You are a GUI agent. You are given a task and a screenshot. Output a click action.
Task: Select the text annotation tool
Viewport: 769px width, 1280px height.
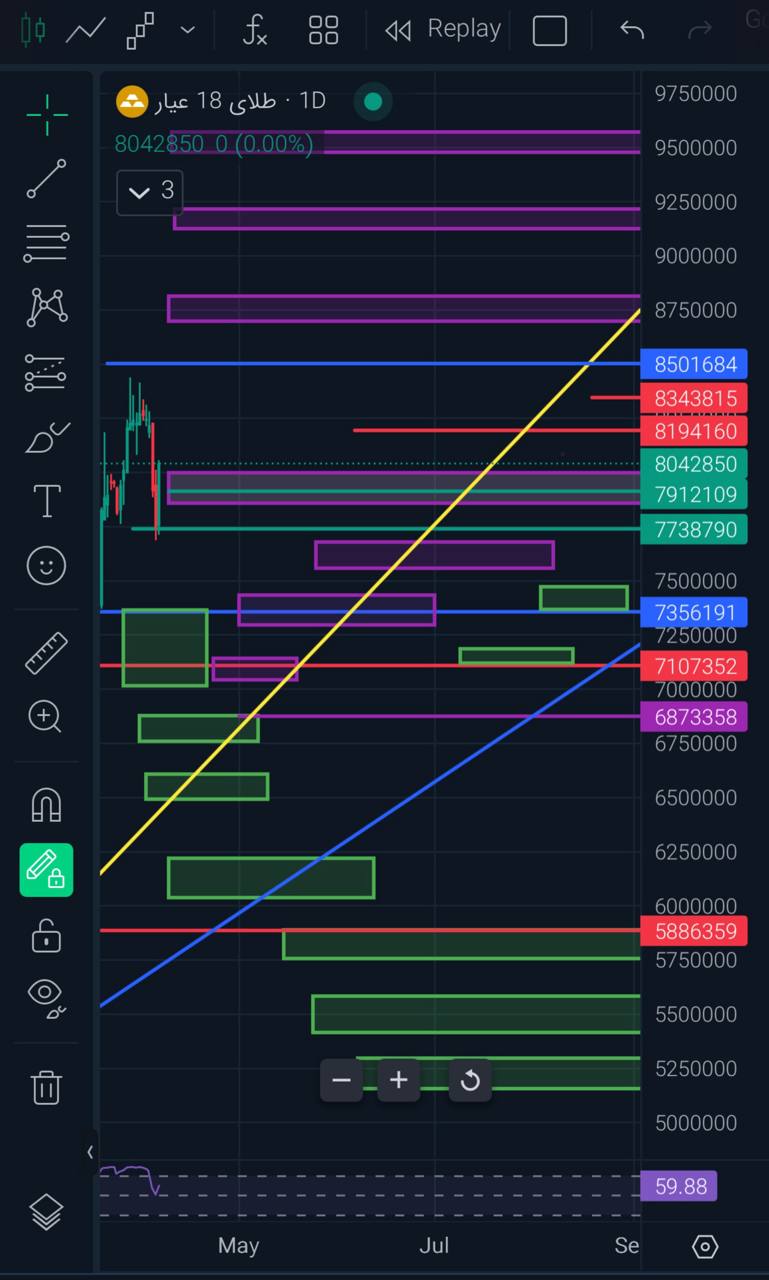(x=47, y=501)
